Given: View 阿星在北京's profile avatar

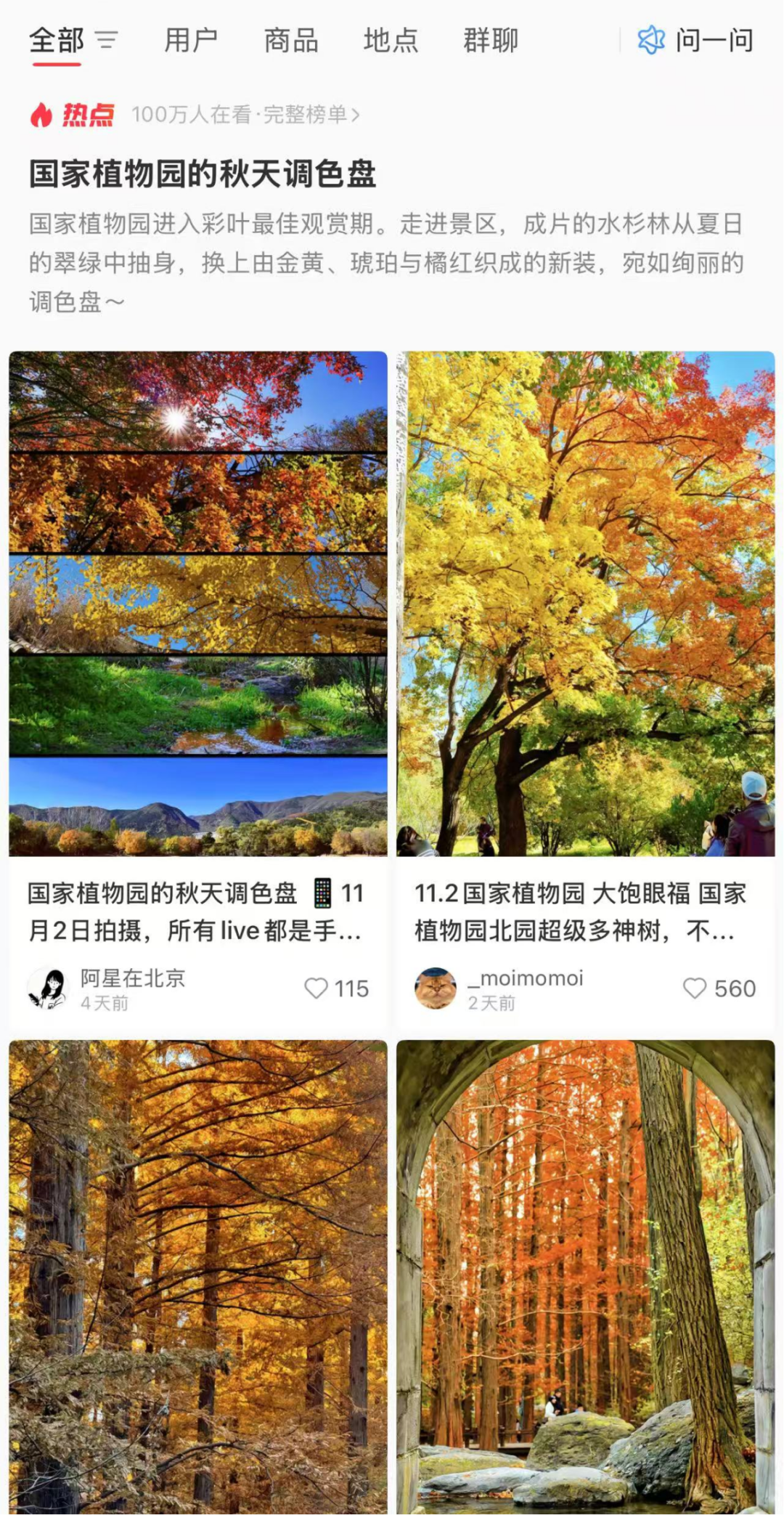Looking at the screenshot, I should click(47, 988).
